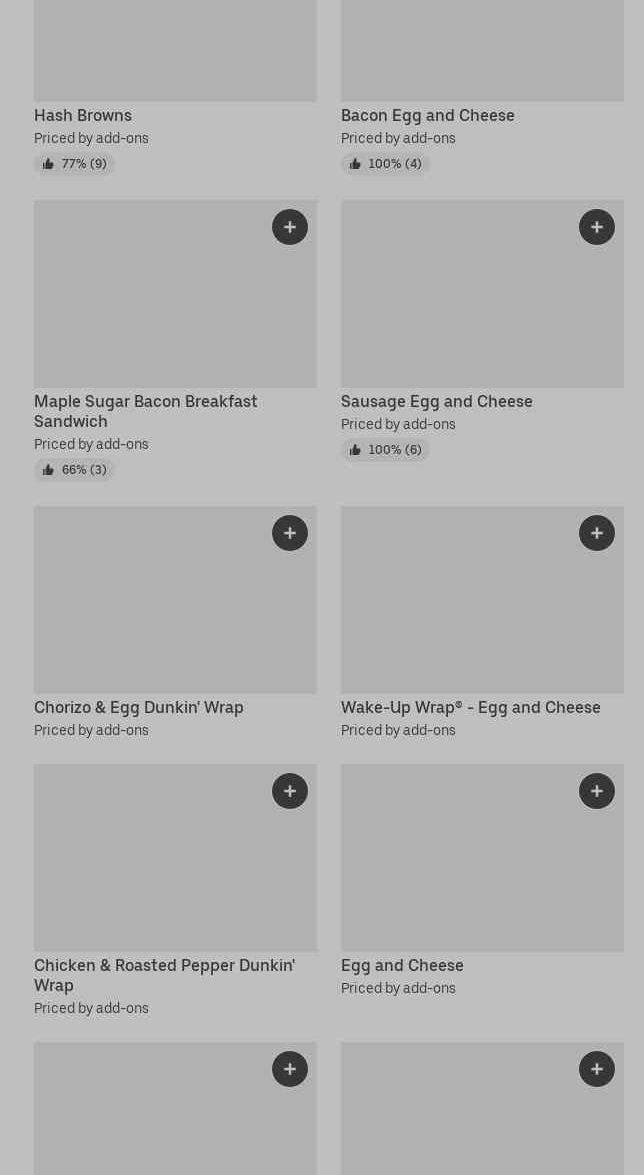644x1175 pixels.
Task: View Chicken & Roasted Pepper Dunkin' Wrap details
Action: (x=164, y=974)
